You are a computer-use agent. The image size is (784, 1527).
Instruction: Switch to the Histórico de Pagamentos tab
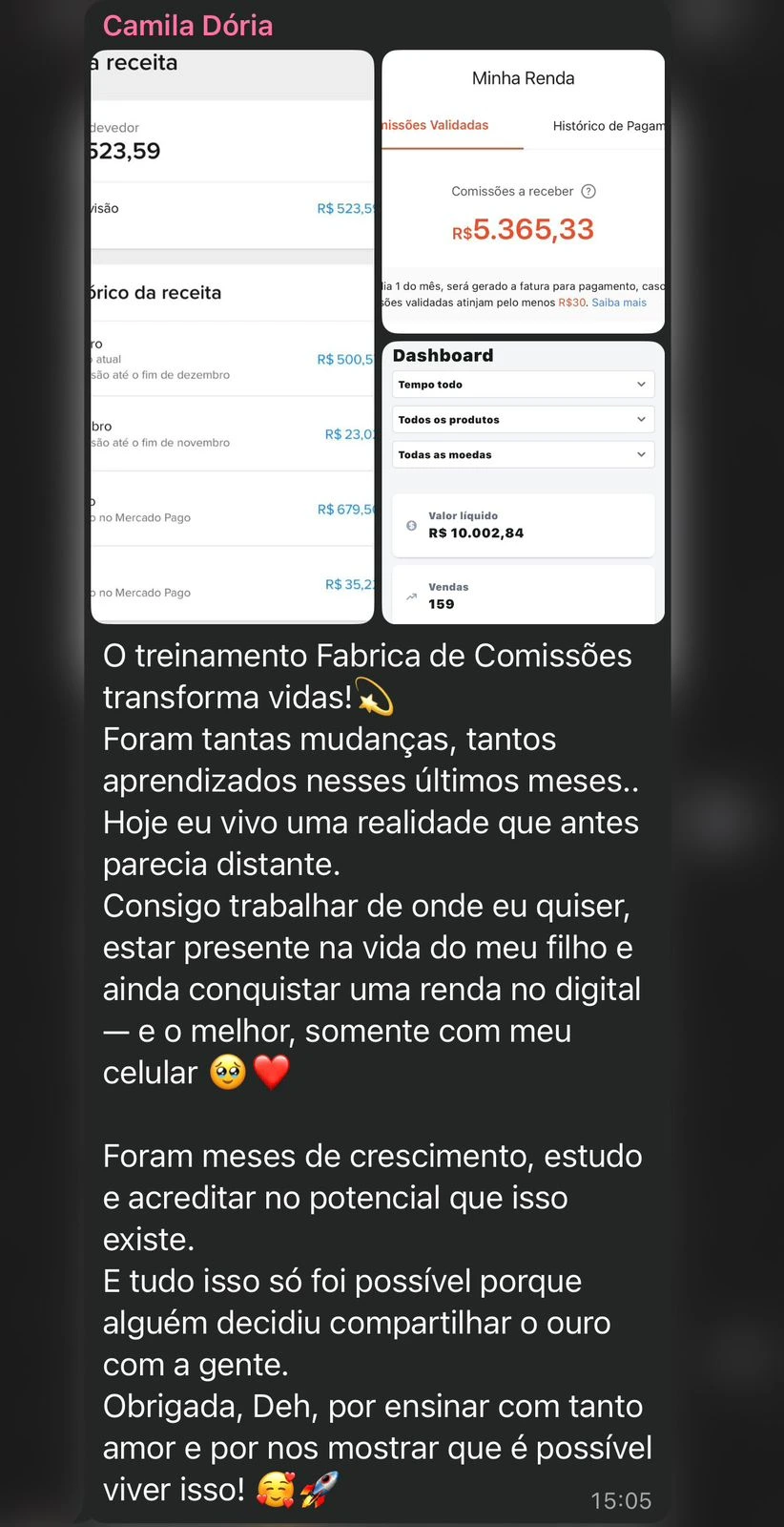[608, 125]
